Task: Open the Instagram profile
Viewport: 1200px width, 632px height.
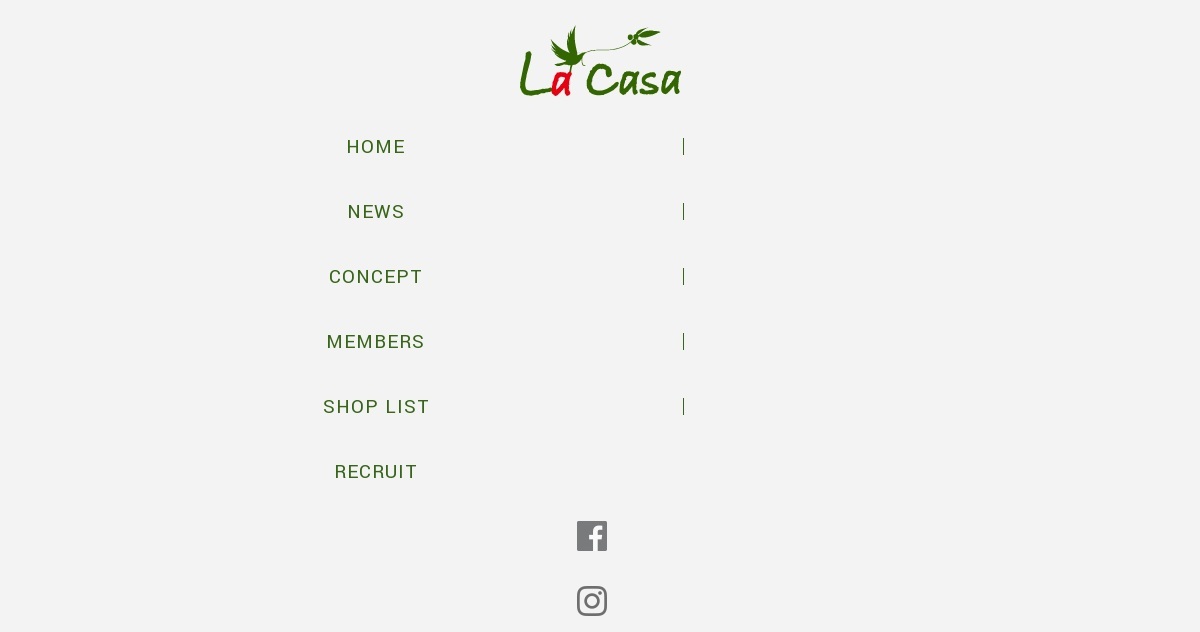Action: tap(592, 601)
